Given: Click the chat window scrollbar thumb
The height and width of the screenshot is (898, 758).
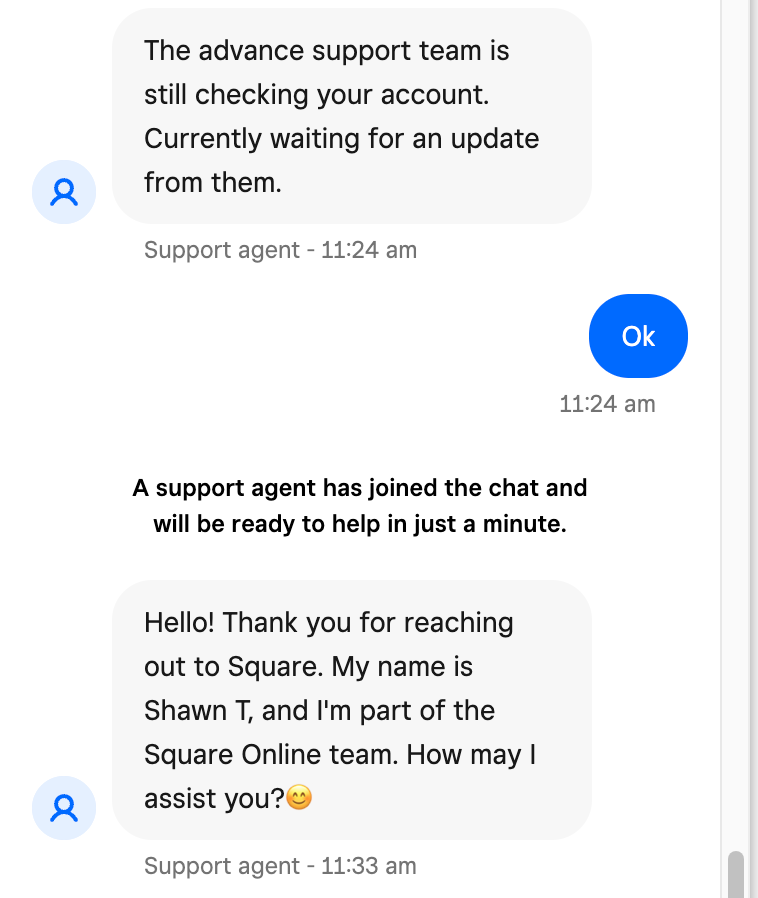Looking at the screenshot, I should point(736,874).
